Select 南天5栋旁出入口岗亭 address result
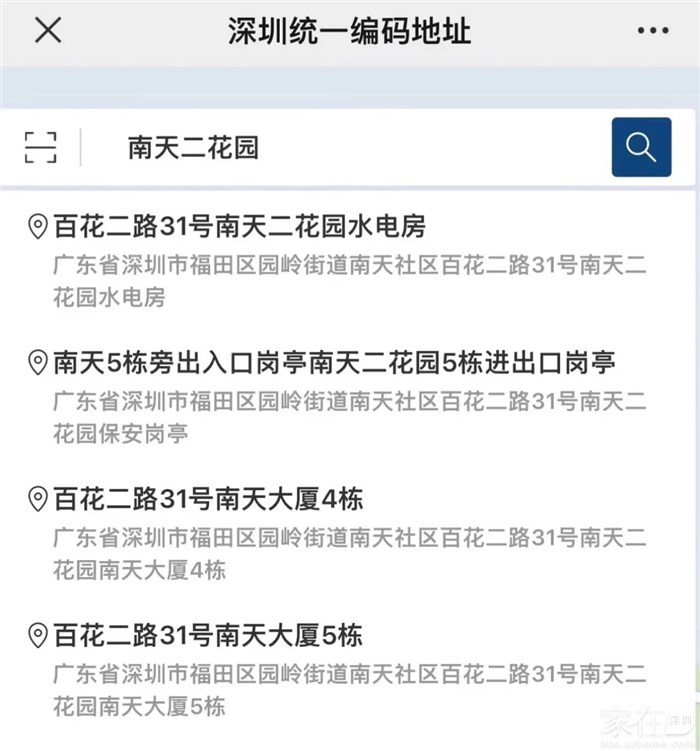Screen dimensions: 700x751 coord(334,363)
